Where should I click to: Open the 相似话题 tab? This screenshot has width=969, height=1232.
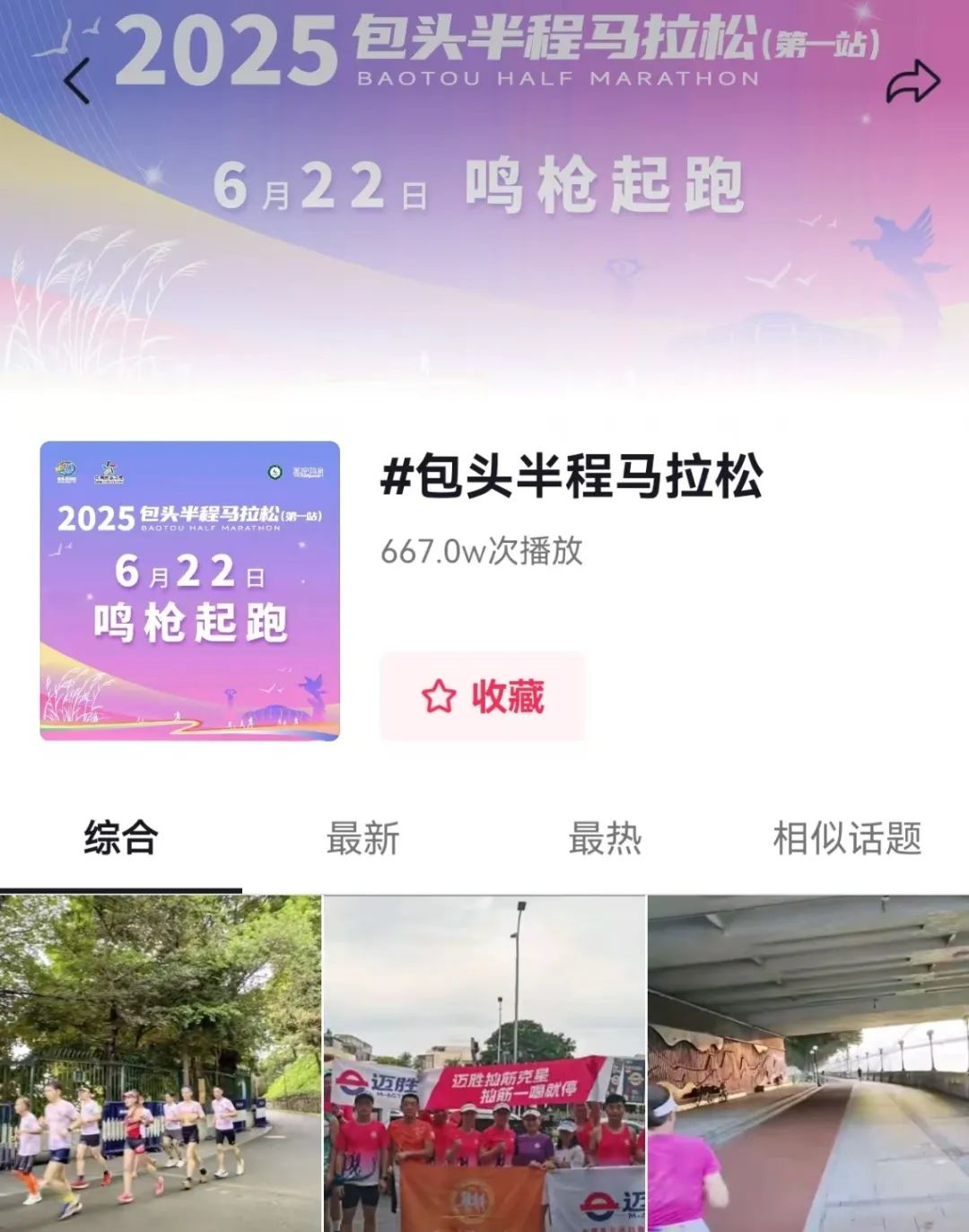[847, 839]
